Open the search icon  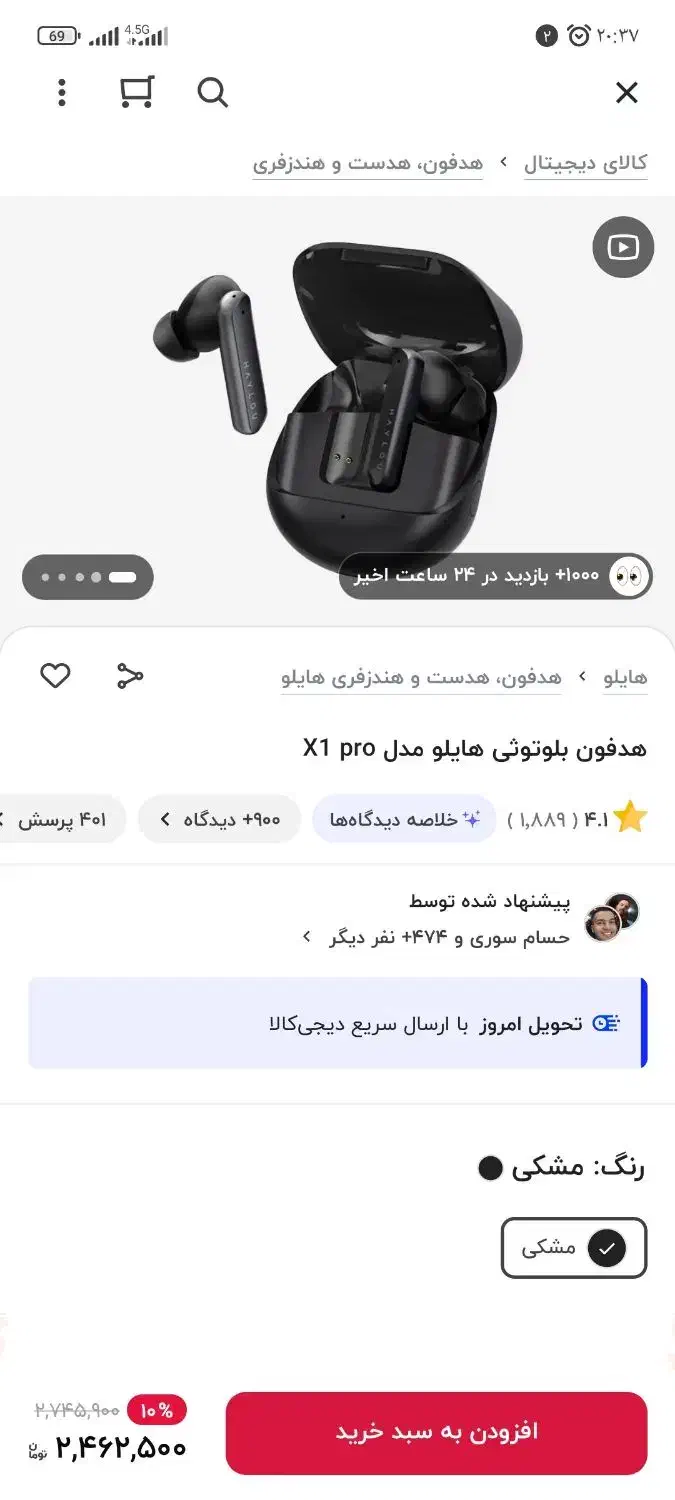(x=212, y=93)
